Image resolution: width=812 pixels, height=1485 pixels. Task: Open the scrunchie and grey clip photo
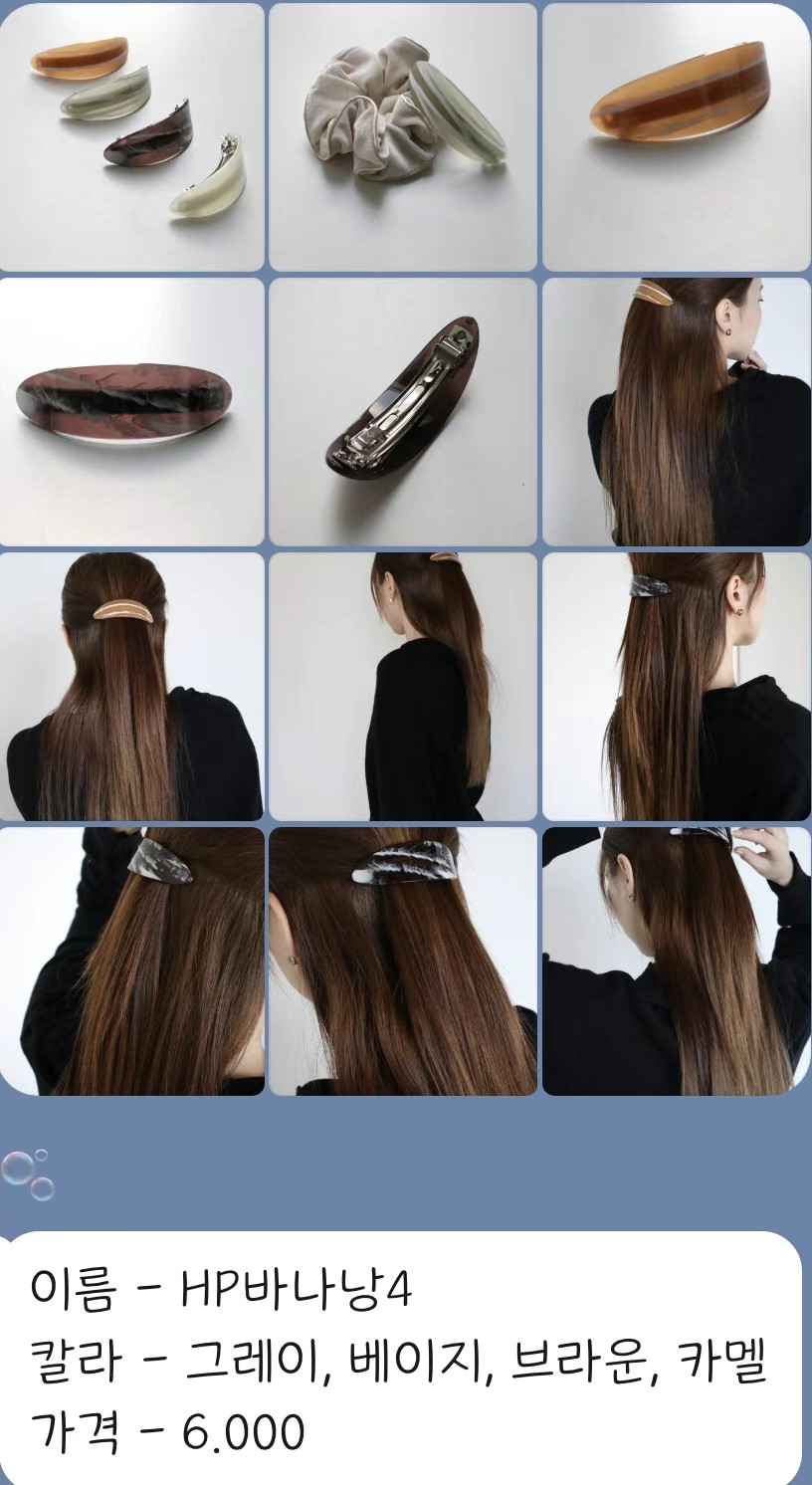[x=403, y=137]
